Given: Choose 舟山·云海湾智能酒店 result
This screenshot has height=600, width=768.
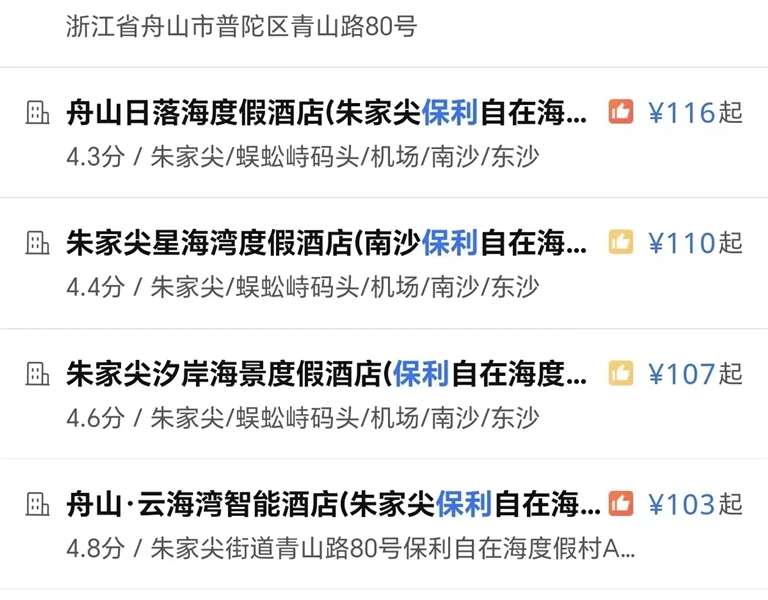Looking at the screenshot, I should tap(327, 505).
